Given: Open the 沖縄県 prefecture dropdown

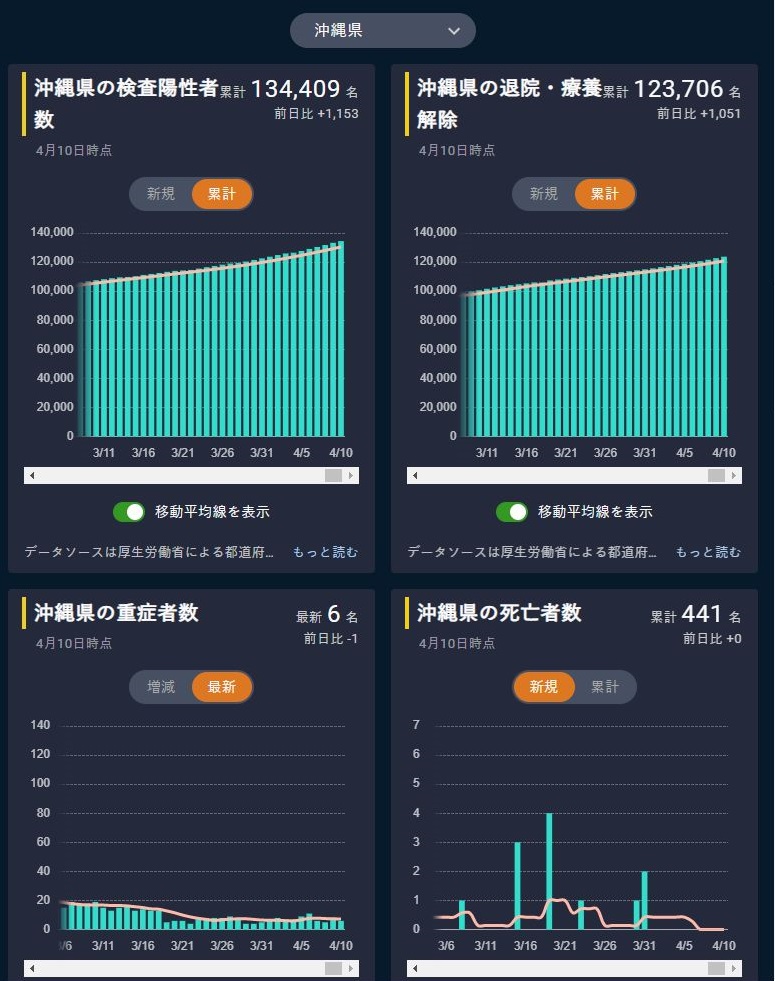Looking at the screenshot, I should coord(382,31).
